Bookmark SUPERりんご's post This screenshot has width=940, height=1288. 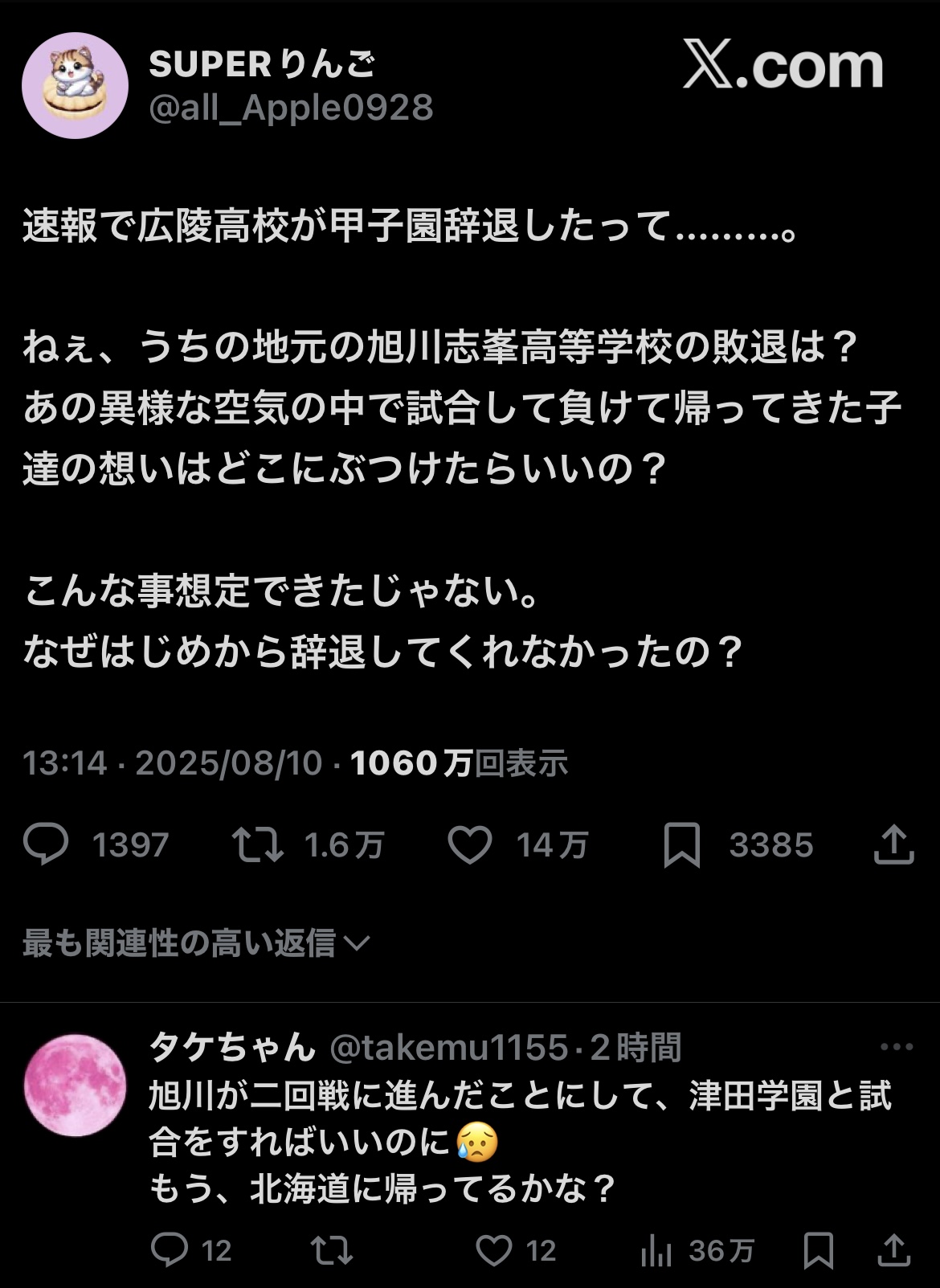tap(681, 844)
